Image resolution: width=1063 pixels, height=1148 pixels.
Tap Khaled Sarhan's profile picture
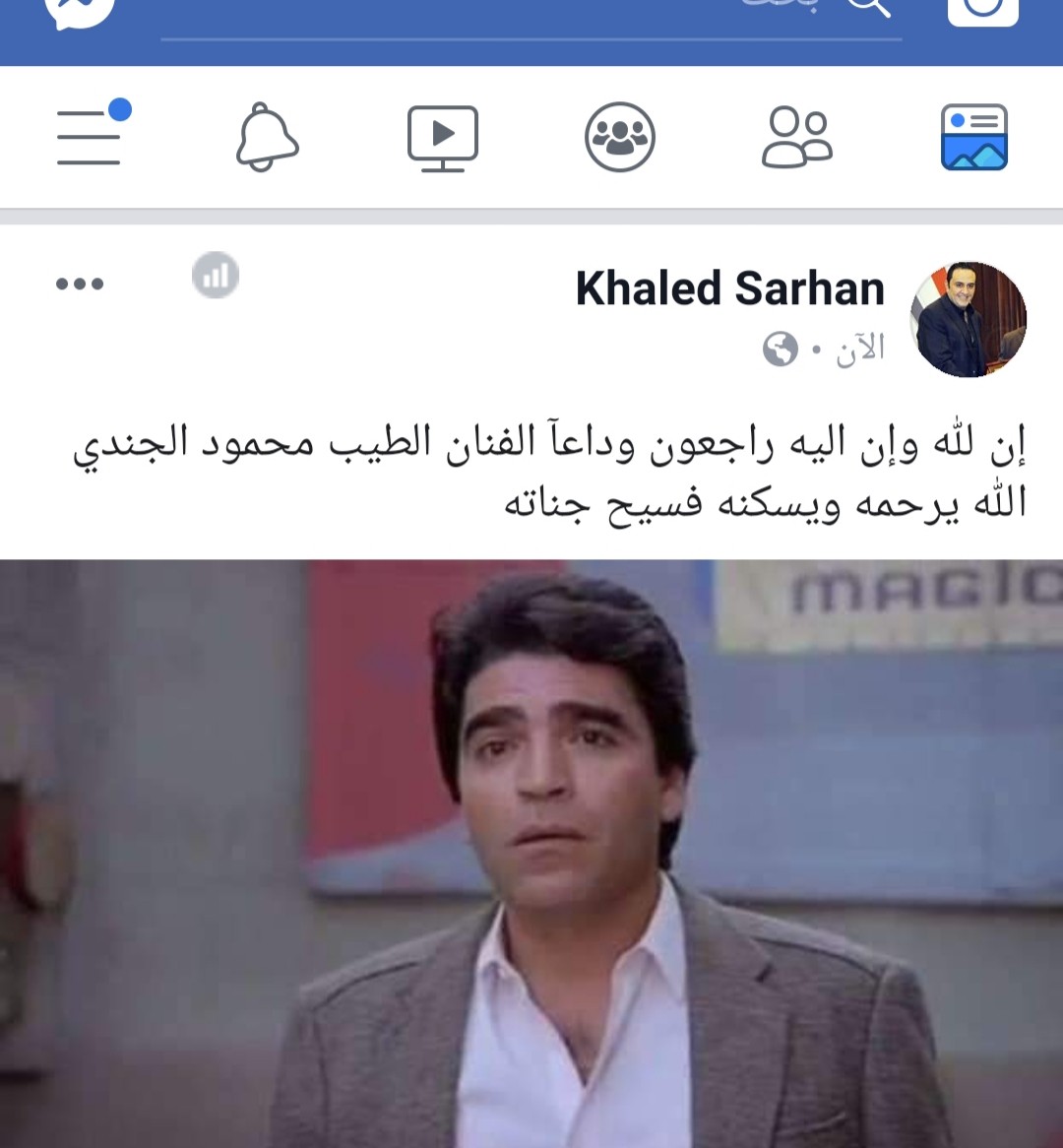coord(969,319)
